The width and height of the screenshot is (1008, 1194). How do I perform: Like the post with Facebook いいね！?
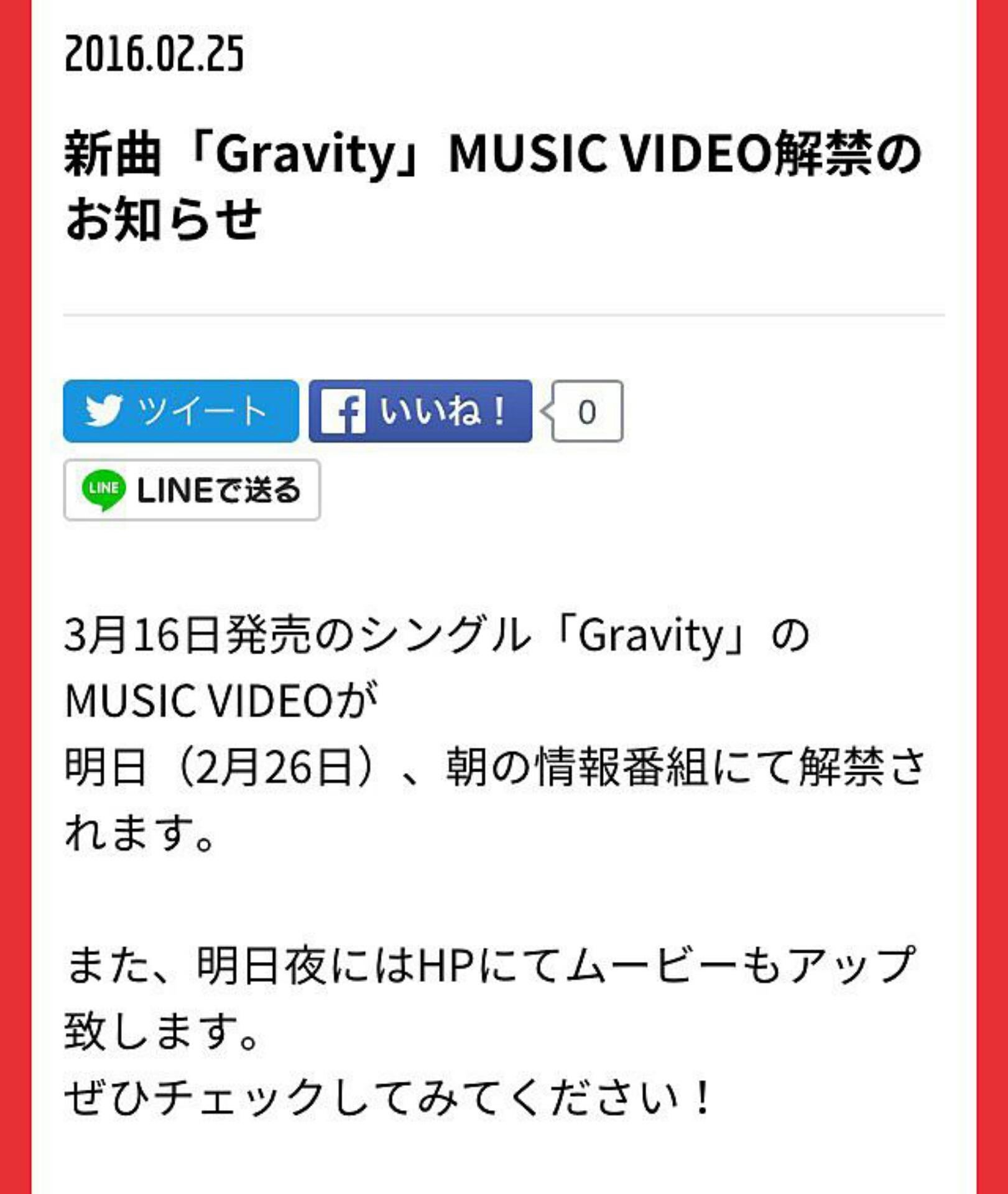420,411
